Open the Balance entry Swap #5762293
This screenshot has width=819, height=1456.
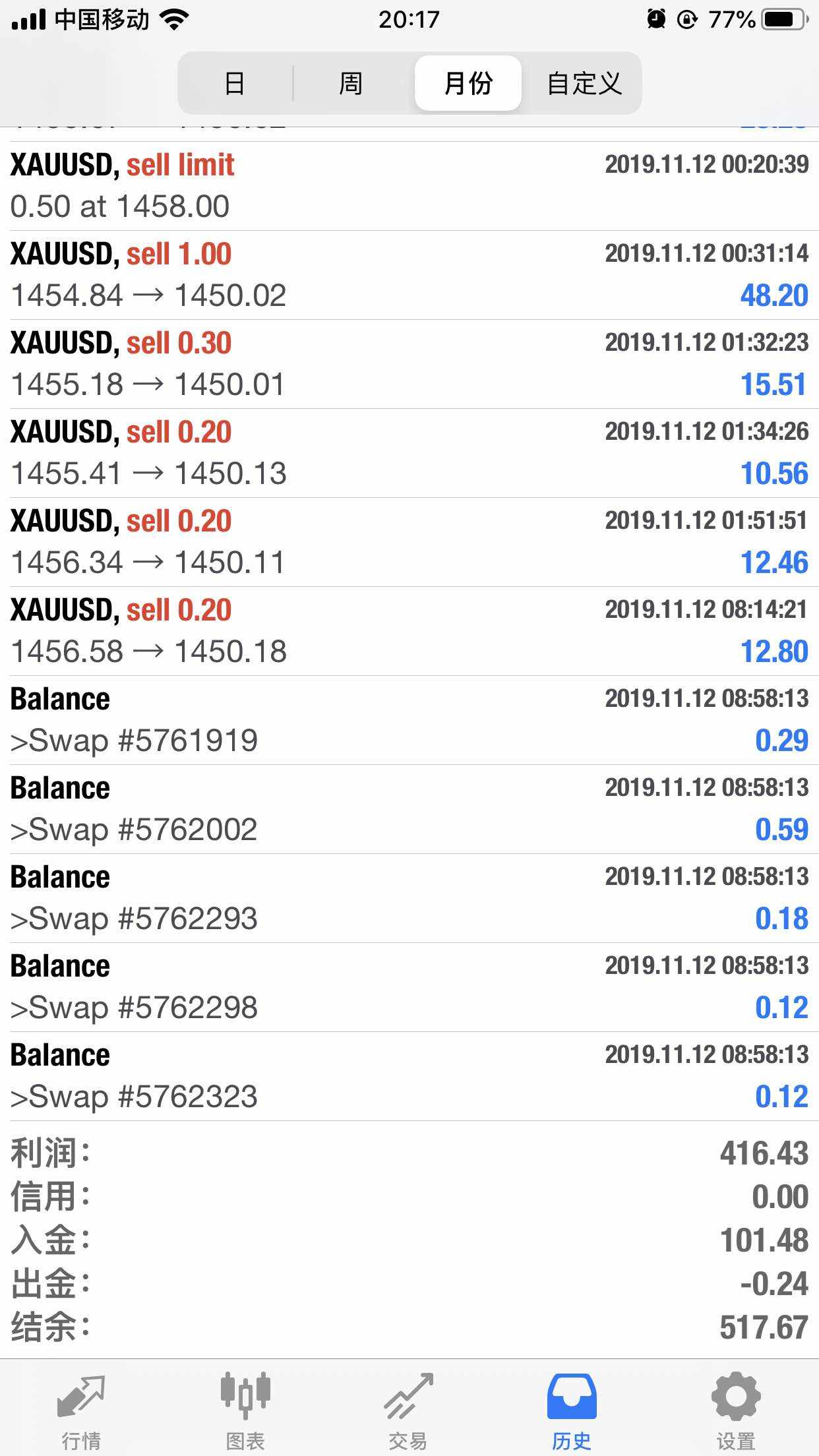(409, 898)
